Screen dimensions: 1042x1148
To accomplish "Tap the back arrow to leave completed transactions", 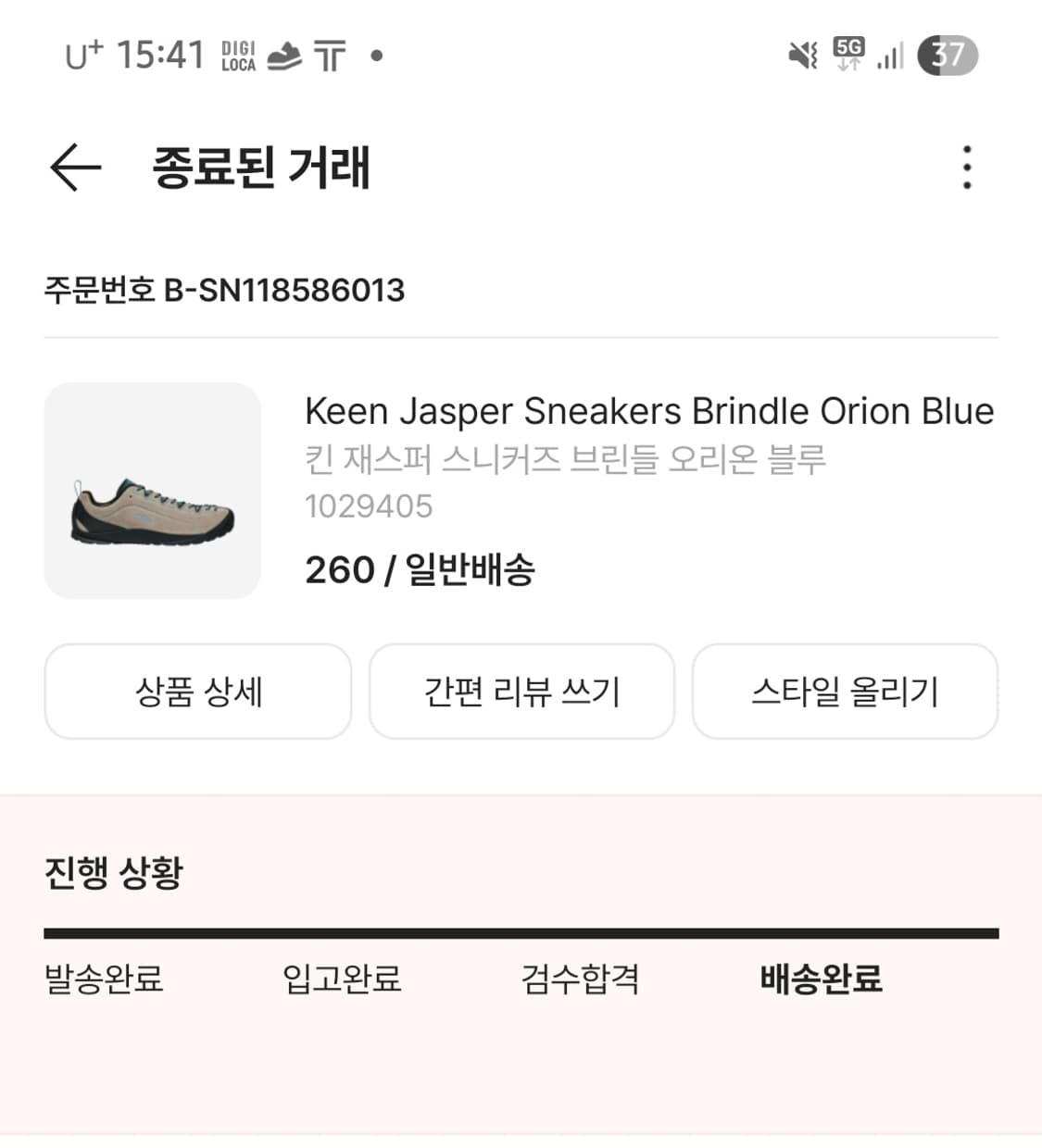I will point(76,167).
